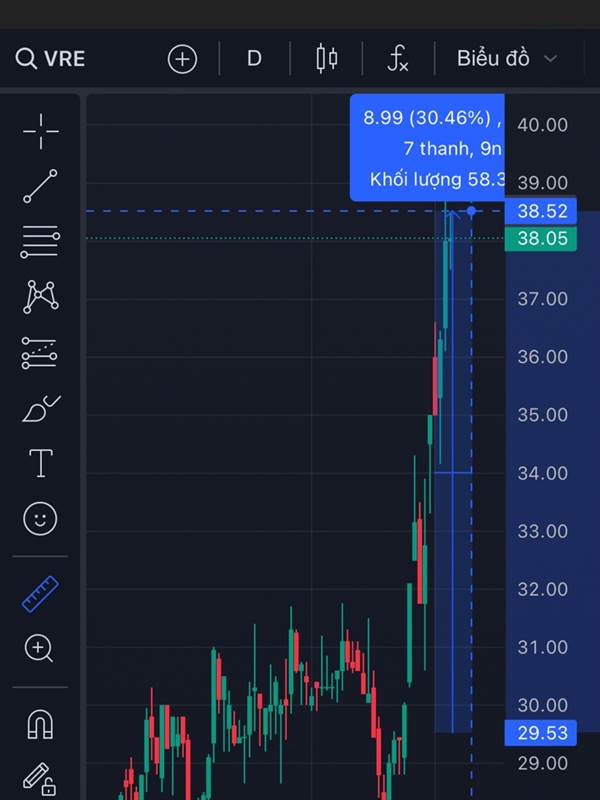Change the D timeframe interval
The width and height of the screenshot is (600, 800).
tap(254, 59)
